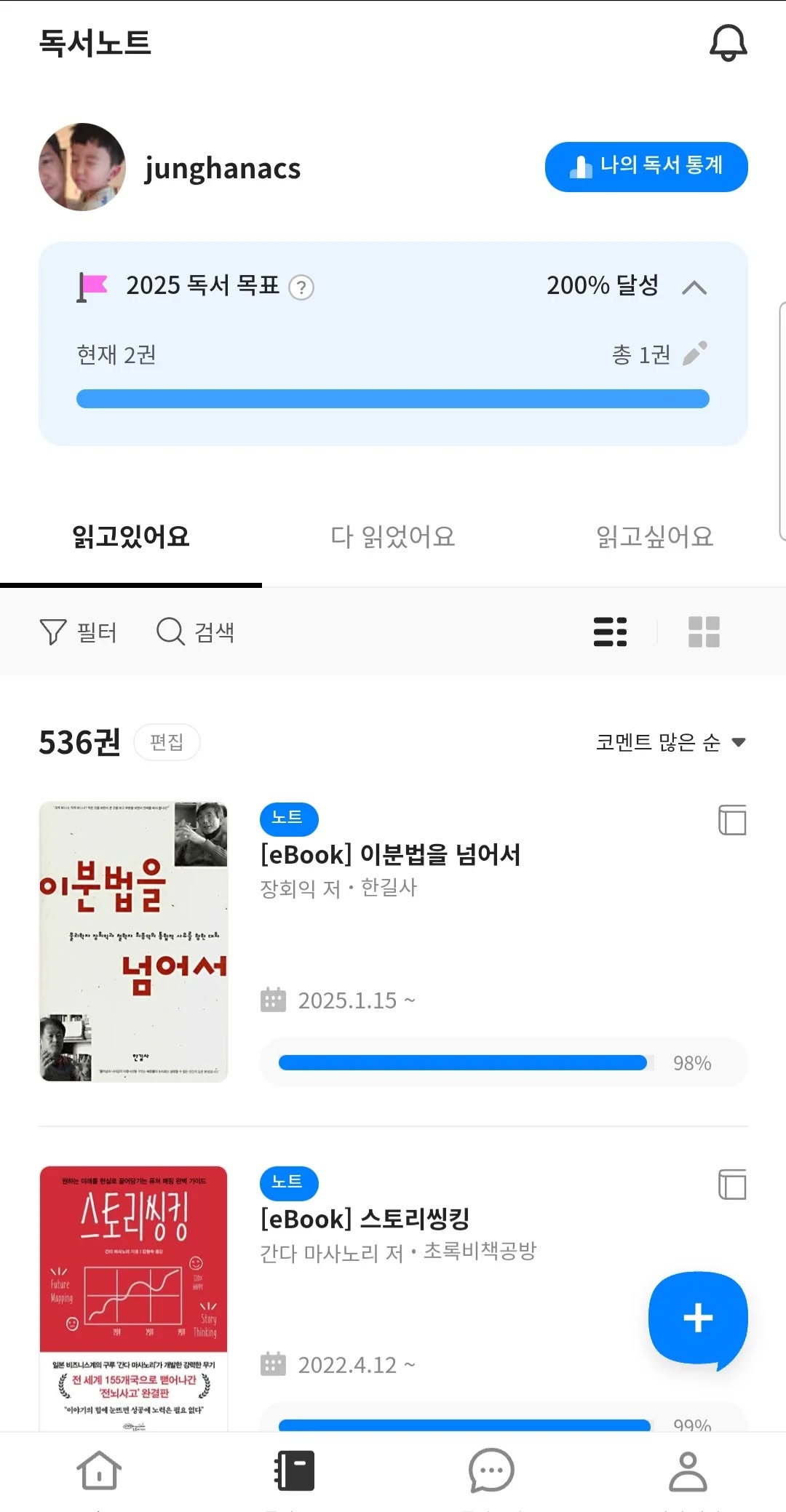The image size is (786, 1512).
Task: Switch to grid view layout
Action: (704, 632)
